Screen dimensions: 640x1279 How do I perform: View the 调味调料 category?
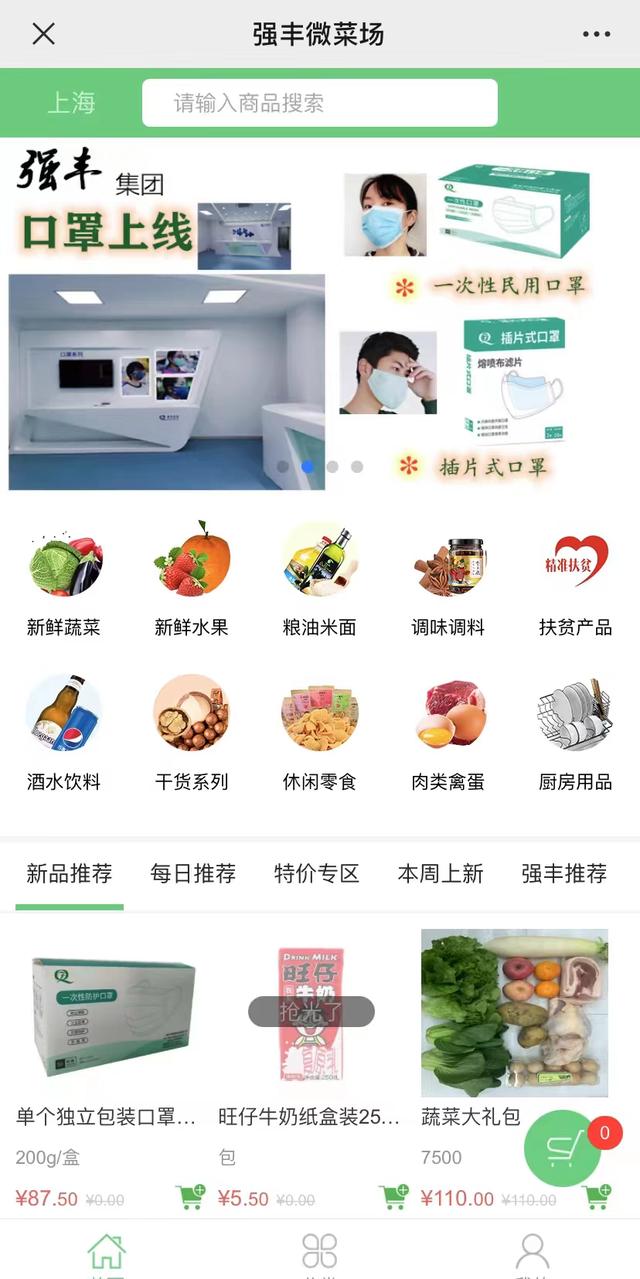(x=448, y=580)
